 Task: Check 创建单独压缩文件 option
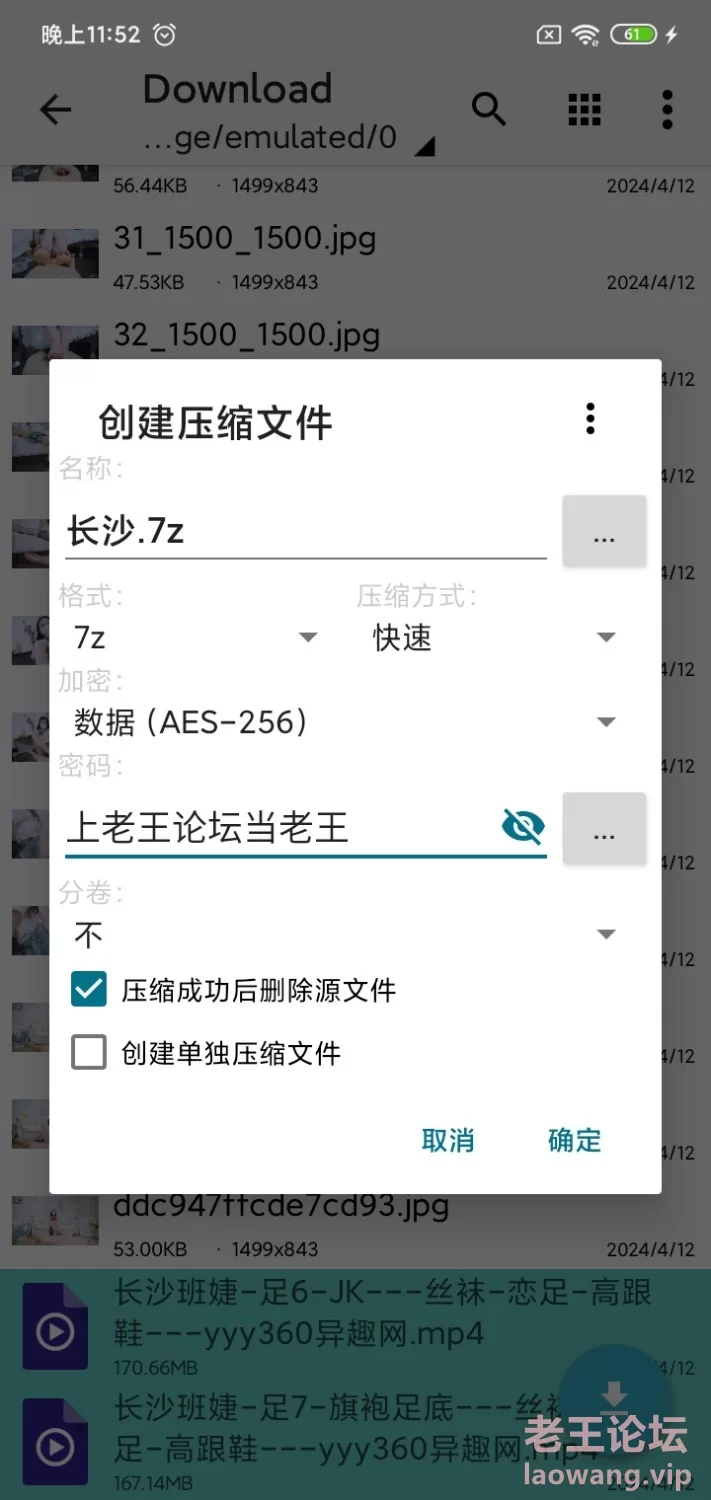pos(89,1052)
